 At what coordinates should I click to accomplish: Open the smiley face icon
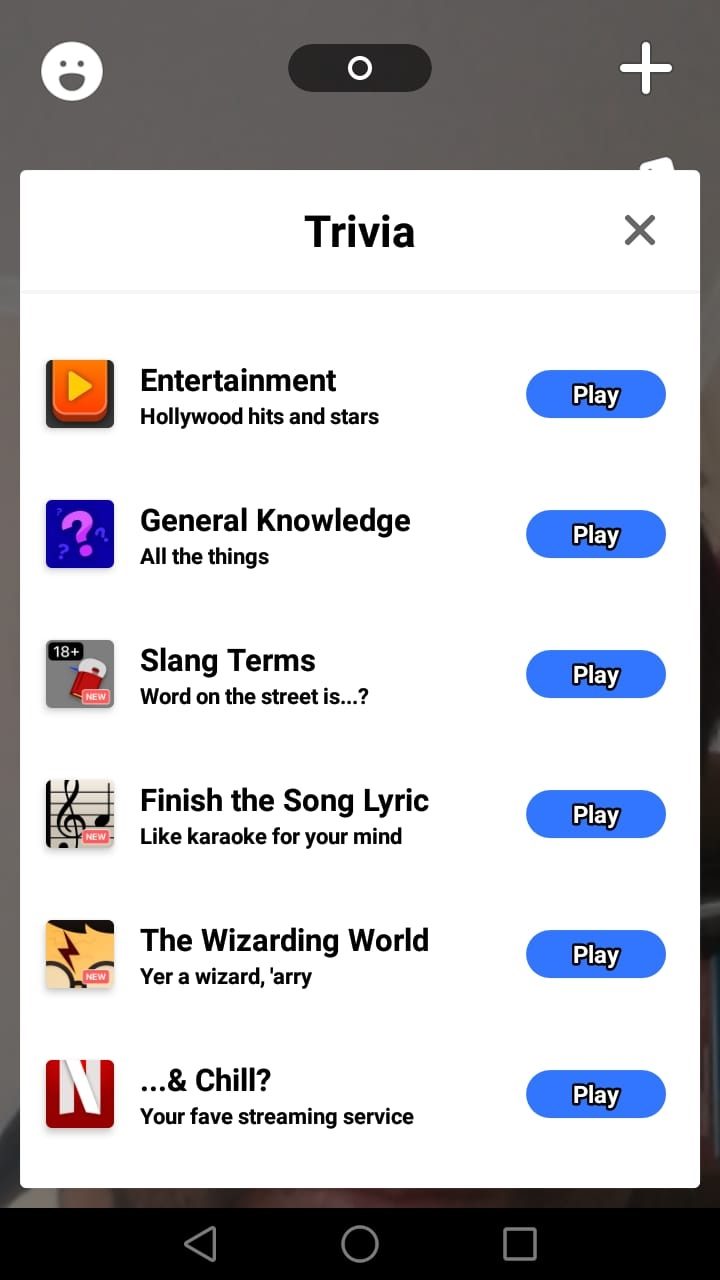pyautogui.click(x=72, y=71)
